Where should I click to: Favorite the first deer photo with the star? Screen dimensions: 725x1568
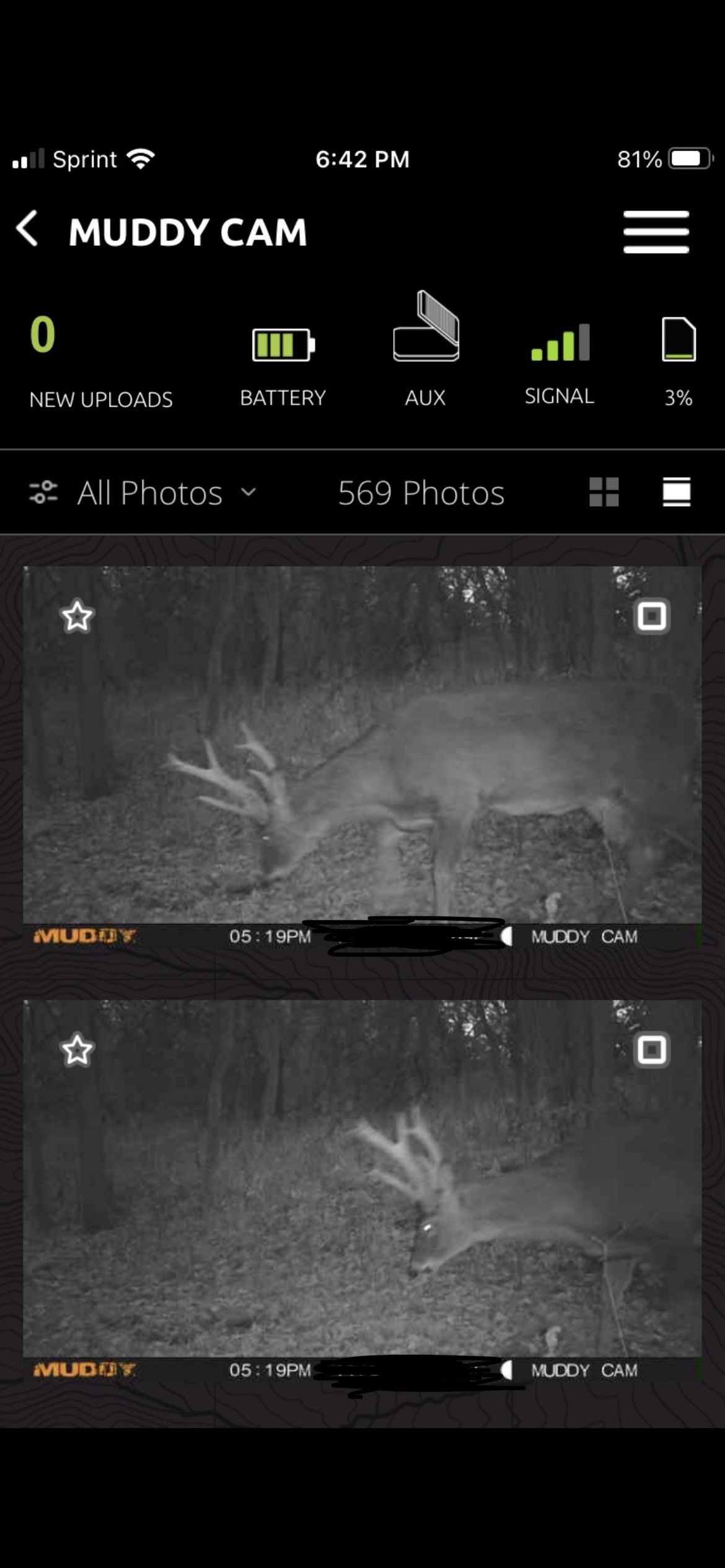point(77,616)
